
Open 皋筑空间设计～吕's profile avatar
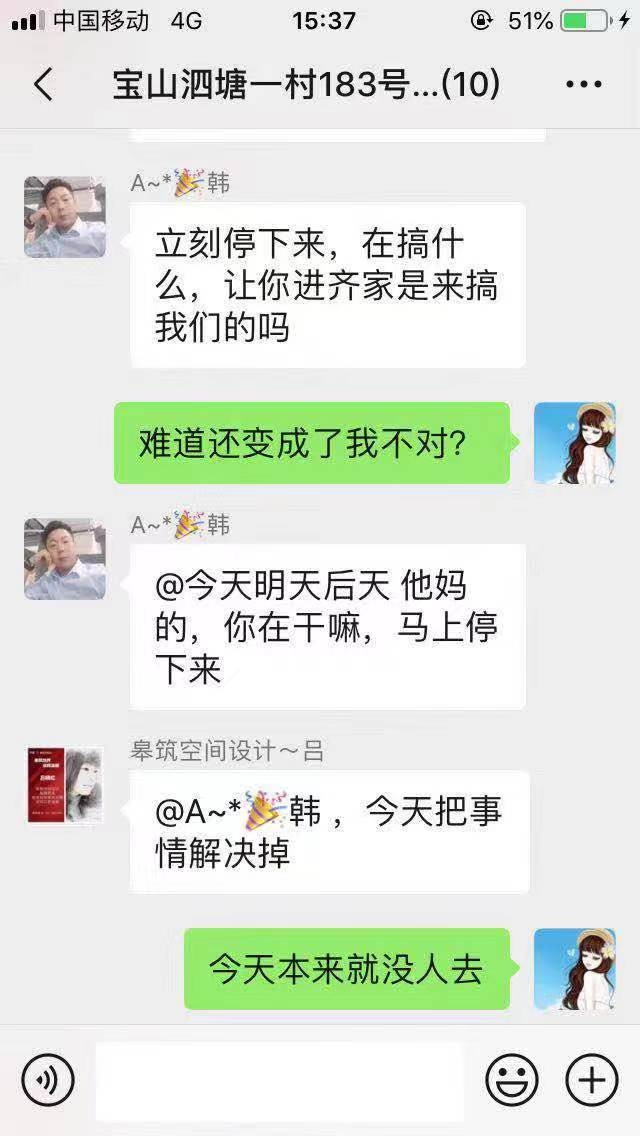click(65, 785)
